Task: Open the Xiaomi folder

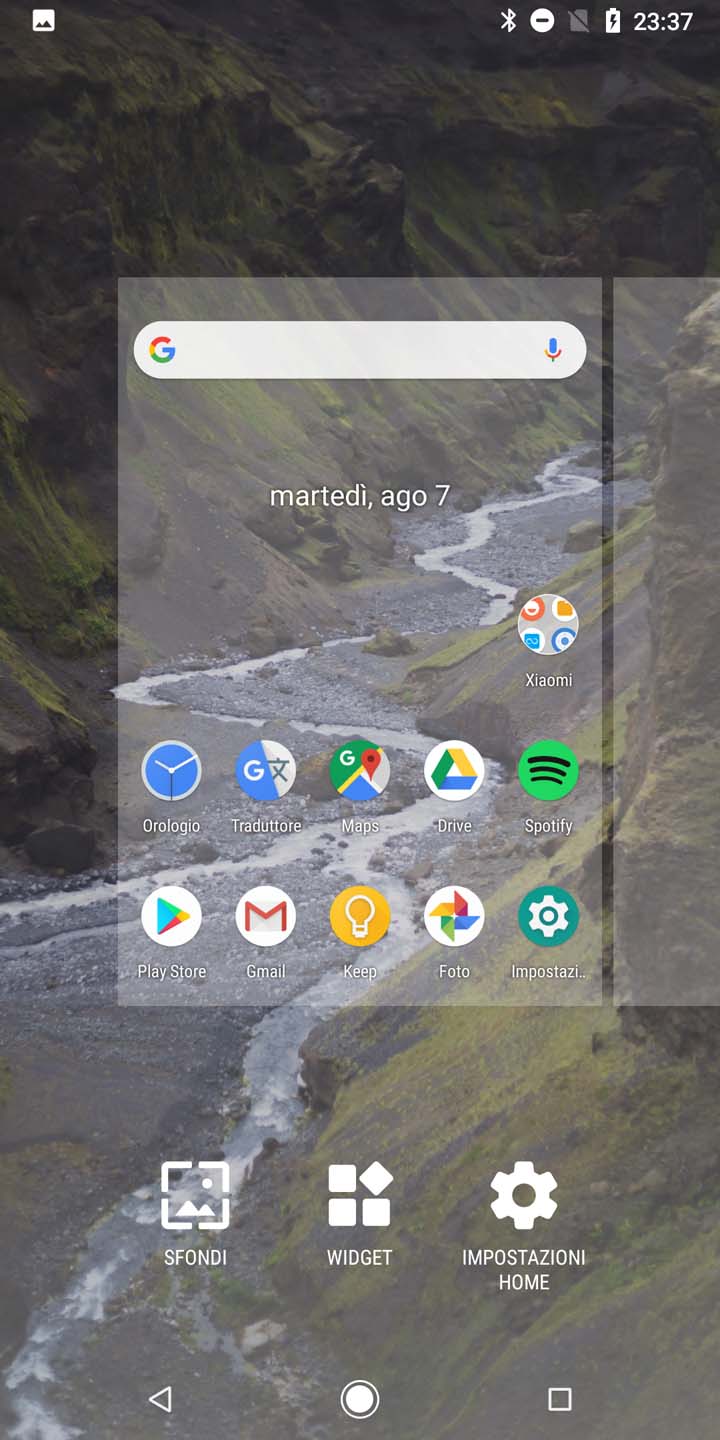Action: 548,641
